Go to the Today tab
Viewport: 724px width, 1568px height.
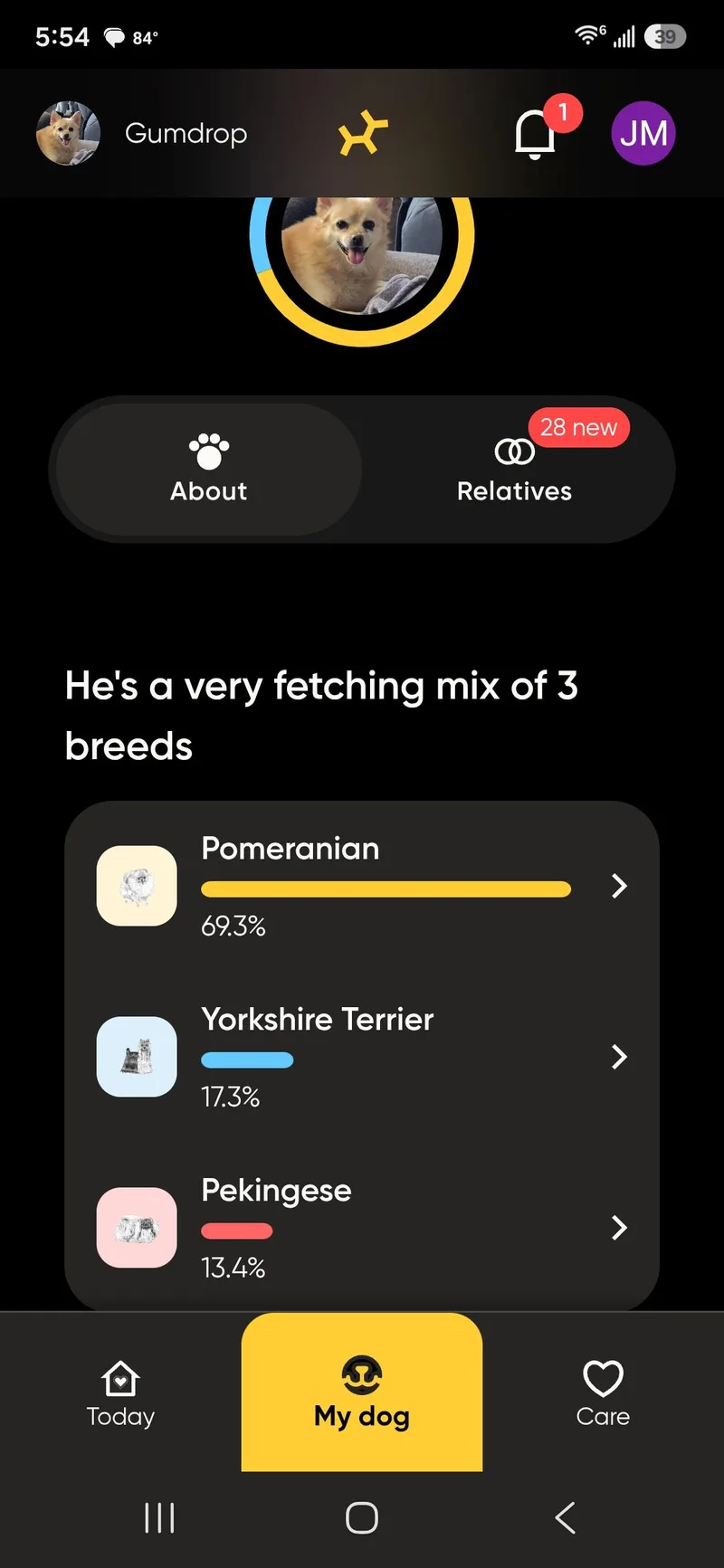pyautogui.click(x=120, y=1393)
